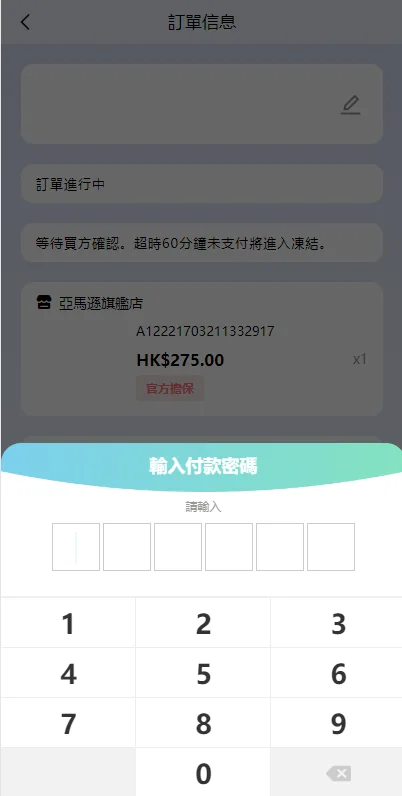Enter digit 1 on the keypad

pyautogui.click(x=68, y=623)
